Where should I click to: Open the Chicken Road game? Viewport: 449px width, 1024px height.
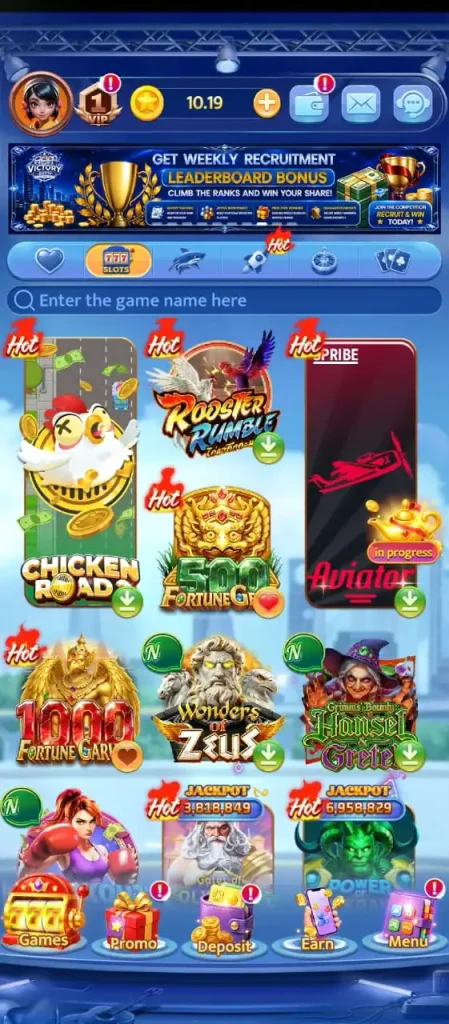tap(80, 472)
